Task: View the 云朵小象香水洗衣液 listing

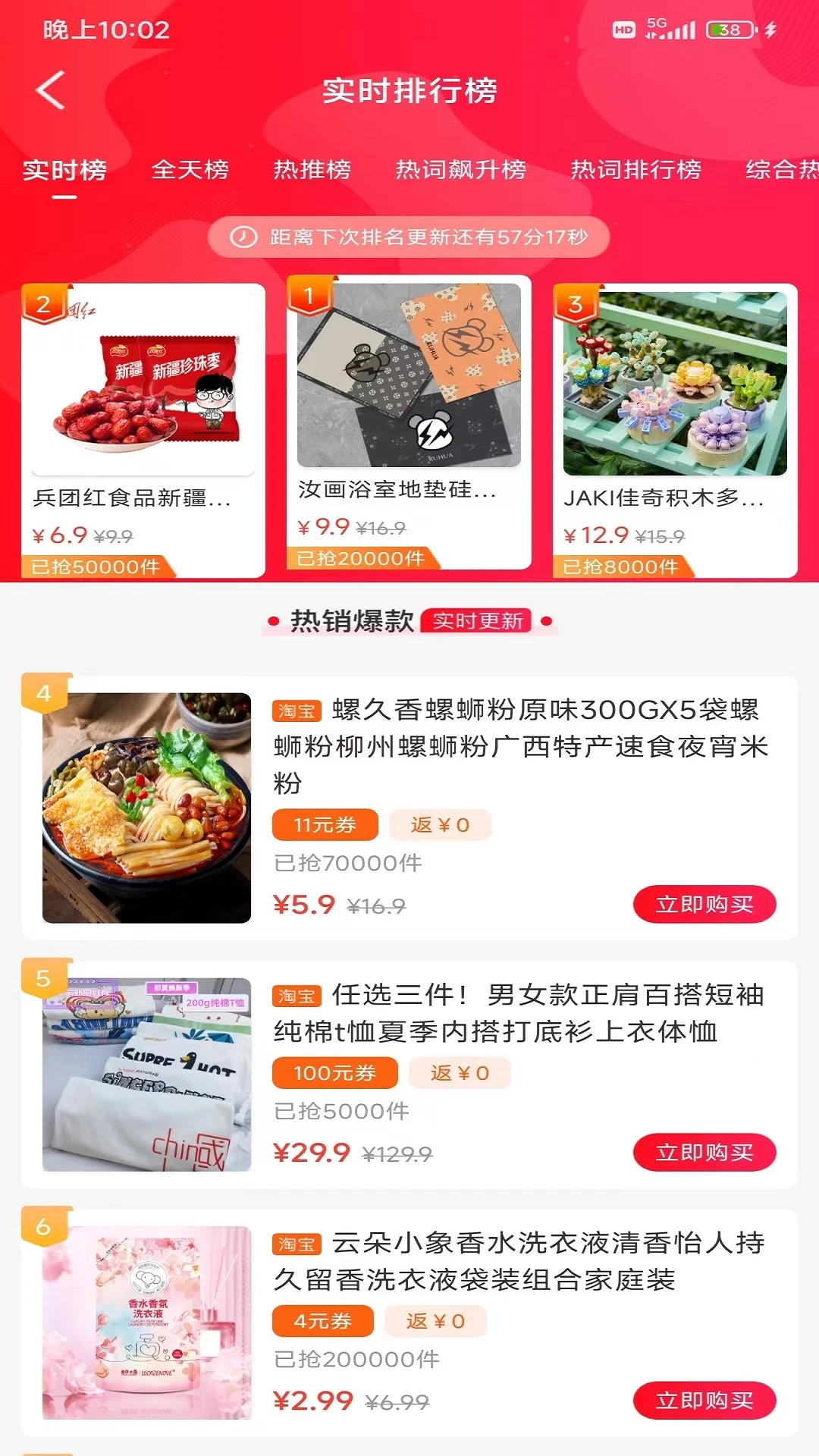Action: point(520,1260)
